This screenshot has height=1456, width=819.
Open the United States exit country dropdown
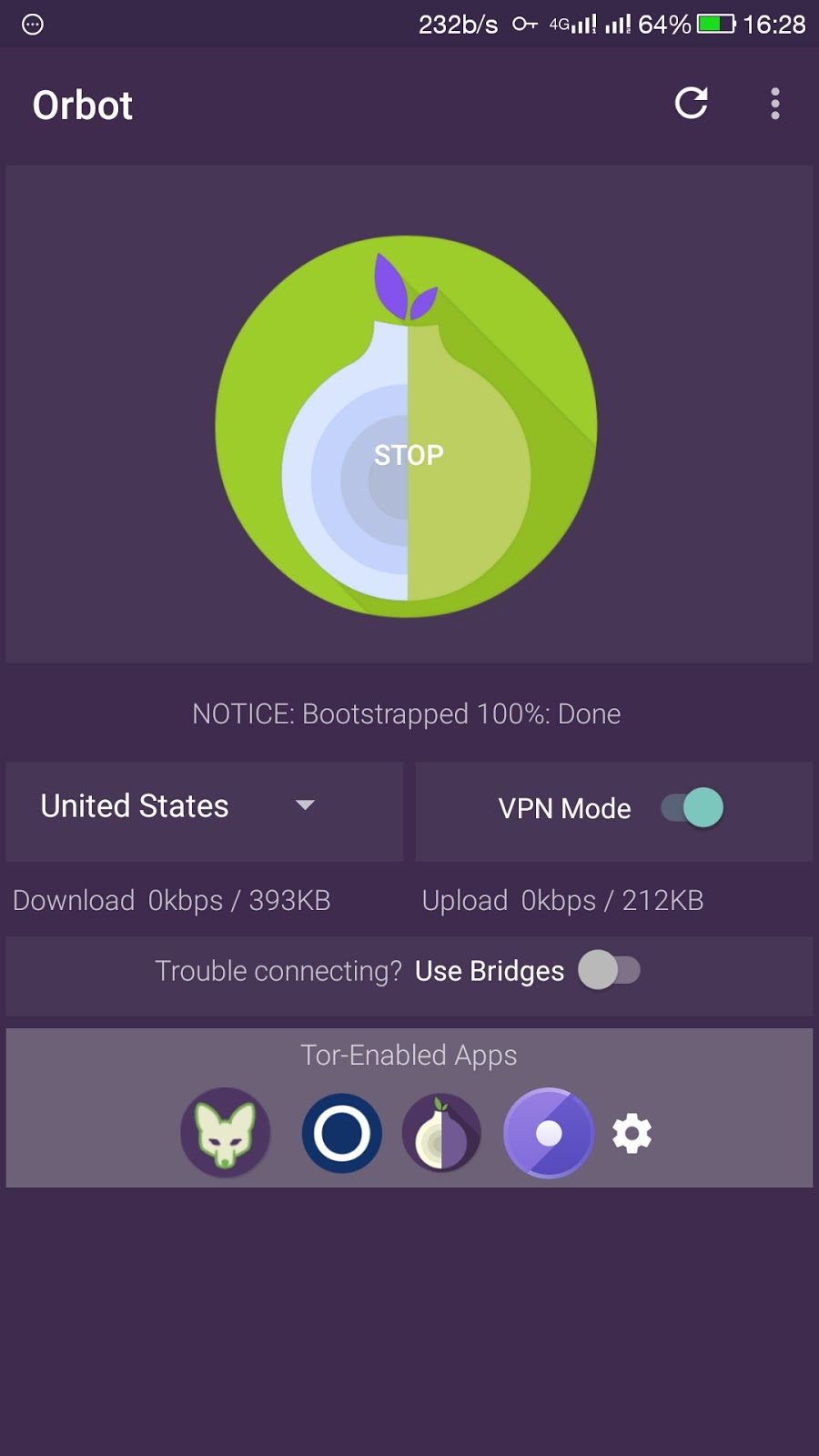coord(204,807)
